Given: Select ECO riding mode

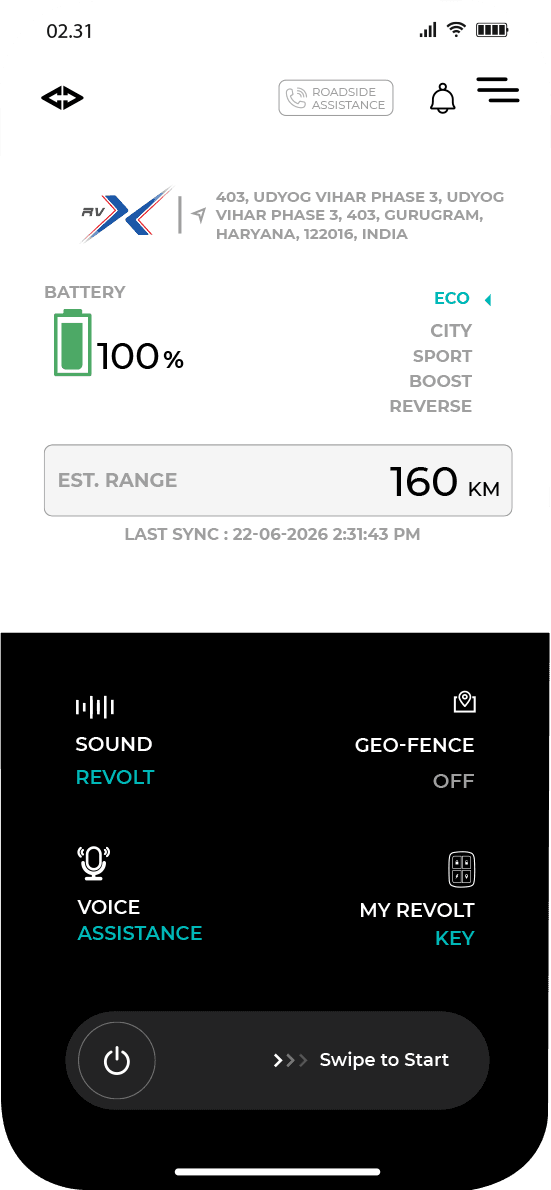Looking at the screenshot, I should [x=452, y=298].
